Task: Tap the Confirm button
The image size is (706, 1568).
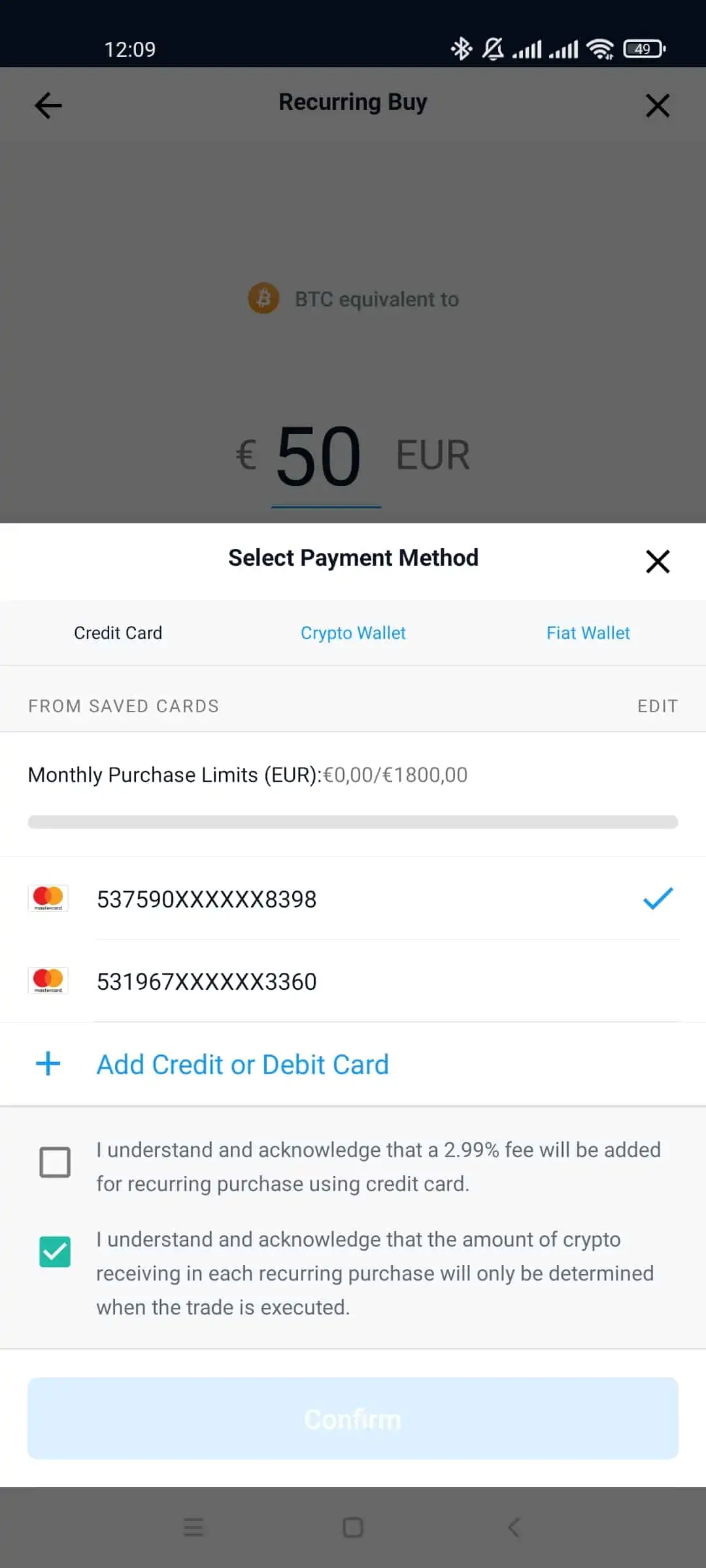Action: (x=353, y=1419)
